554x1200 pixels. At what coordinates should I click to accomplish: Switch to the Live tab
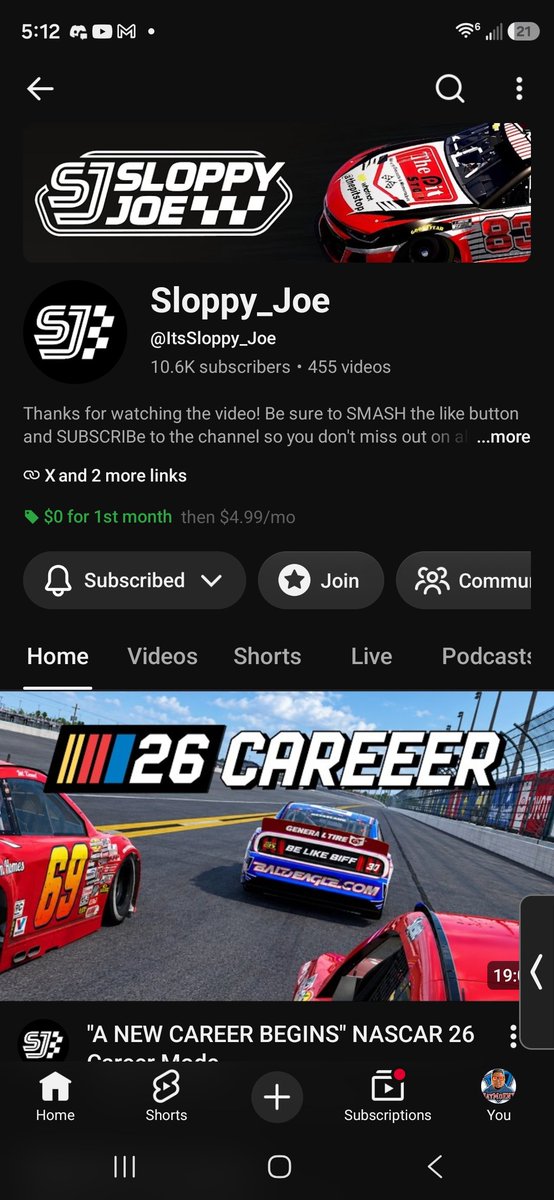point(371,656)
